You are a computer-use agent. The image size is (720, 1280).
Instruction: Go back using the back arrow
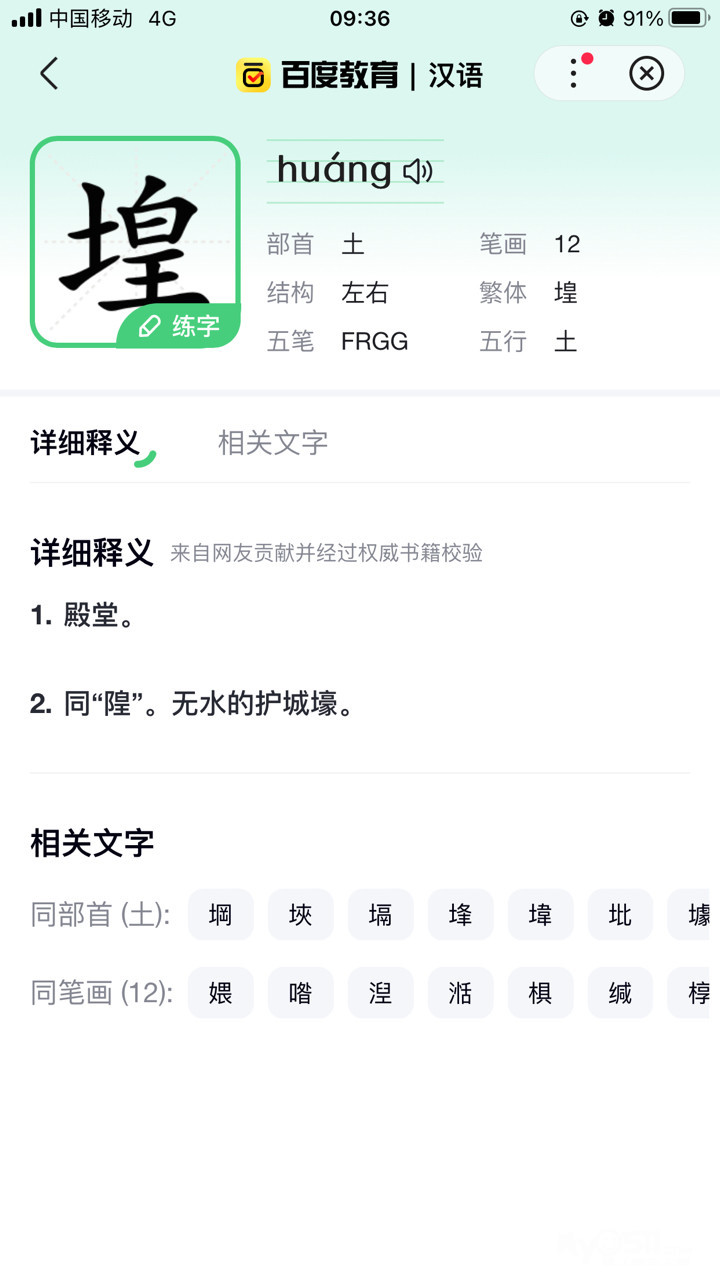49,74
